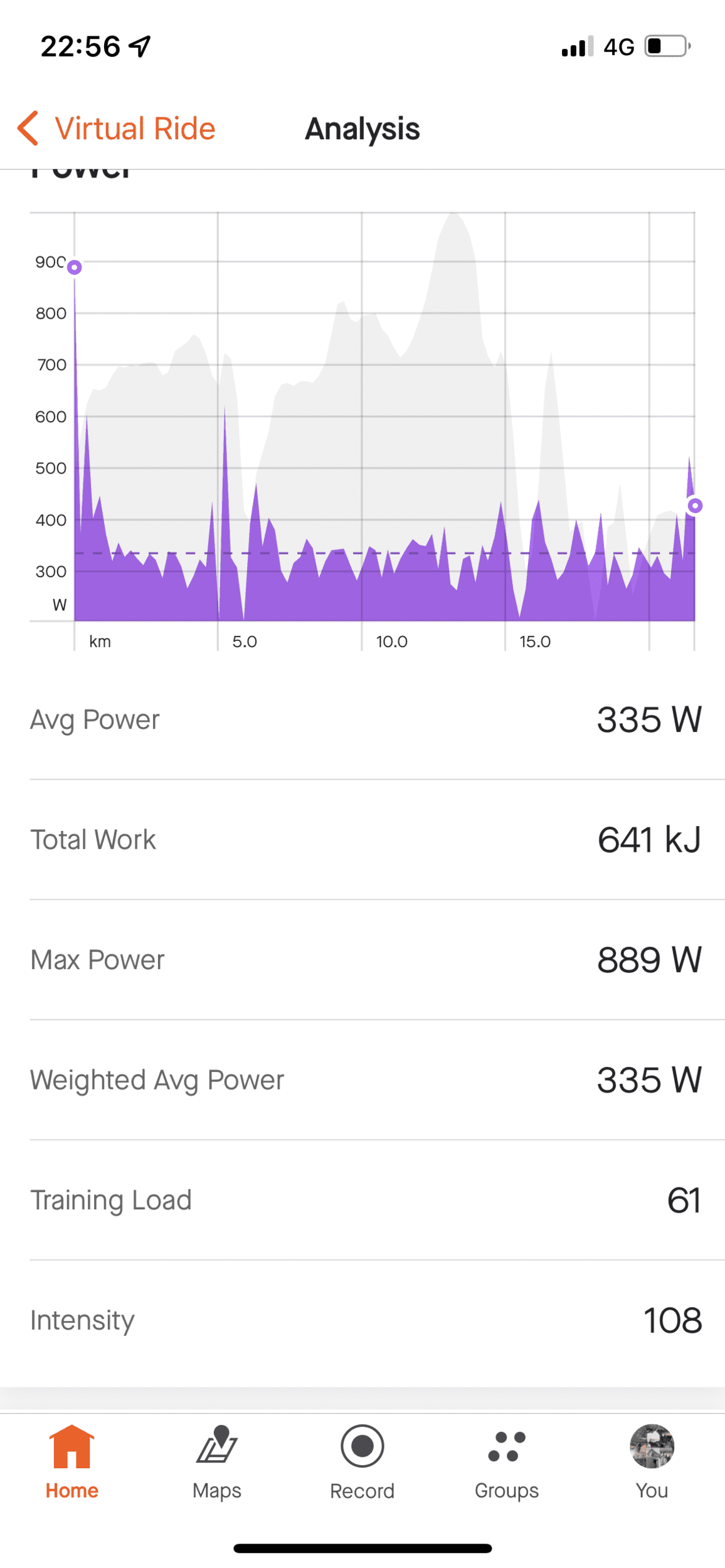Viewport: 725px width, 1568px height.
Task: Switch to the Home tab
Action: pyautogui.click(x=72, y=1462)
